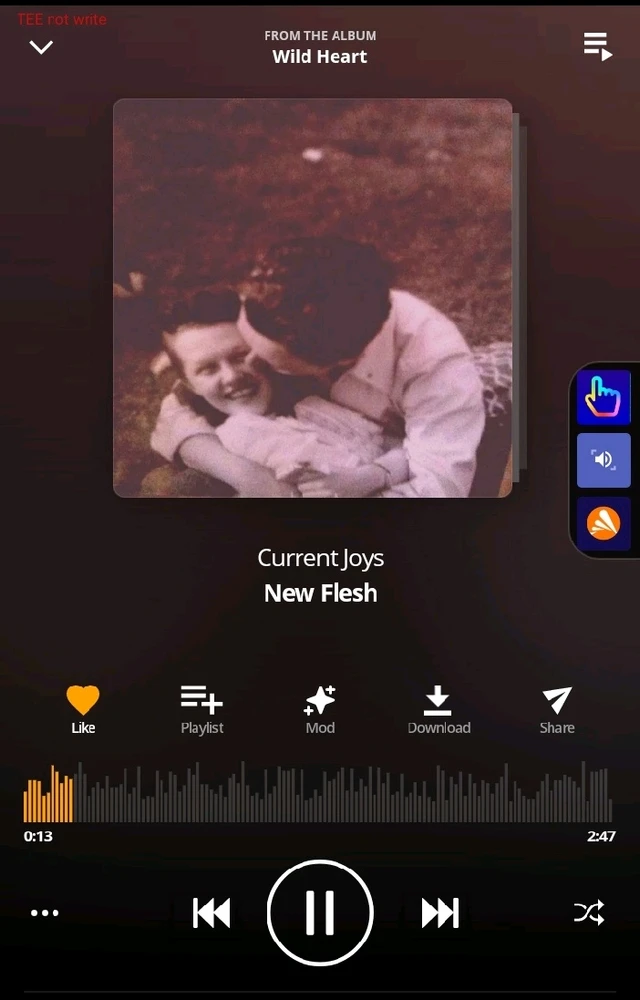This screenshot has width=640, height=1000.
Task: Seek within the waveform progress bar
Action: coord(318,794)
